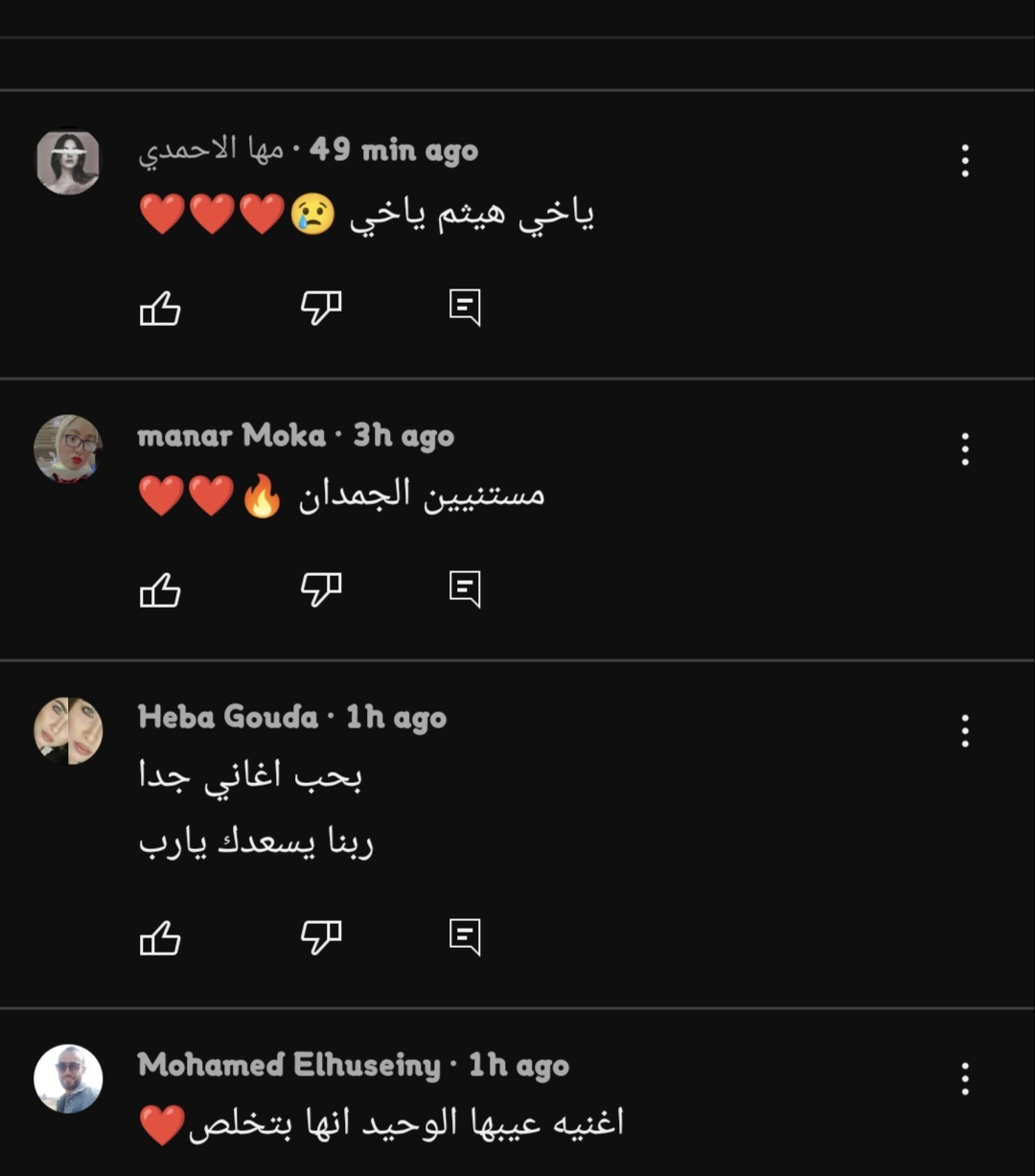Image resolution: width=1035 pixels, height=1176 pixels.
Task: Reply to Heba Gouda's comment
Action: [465, 936]
